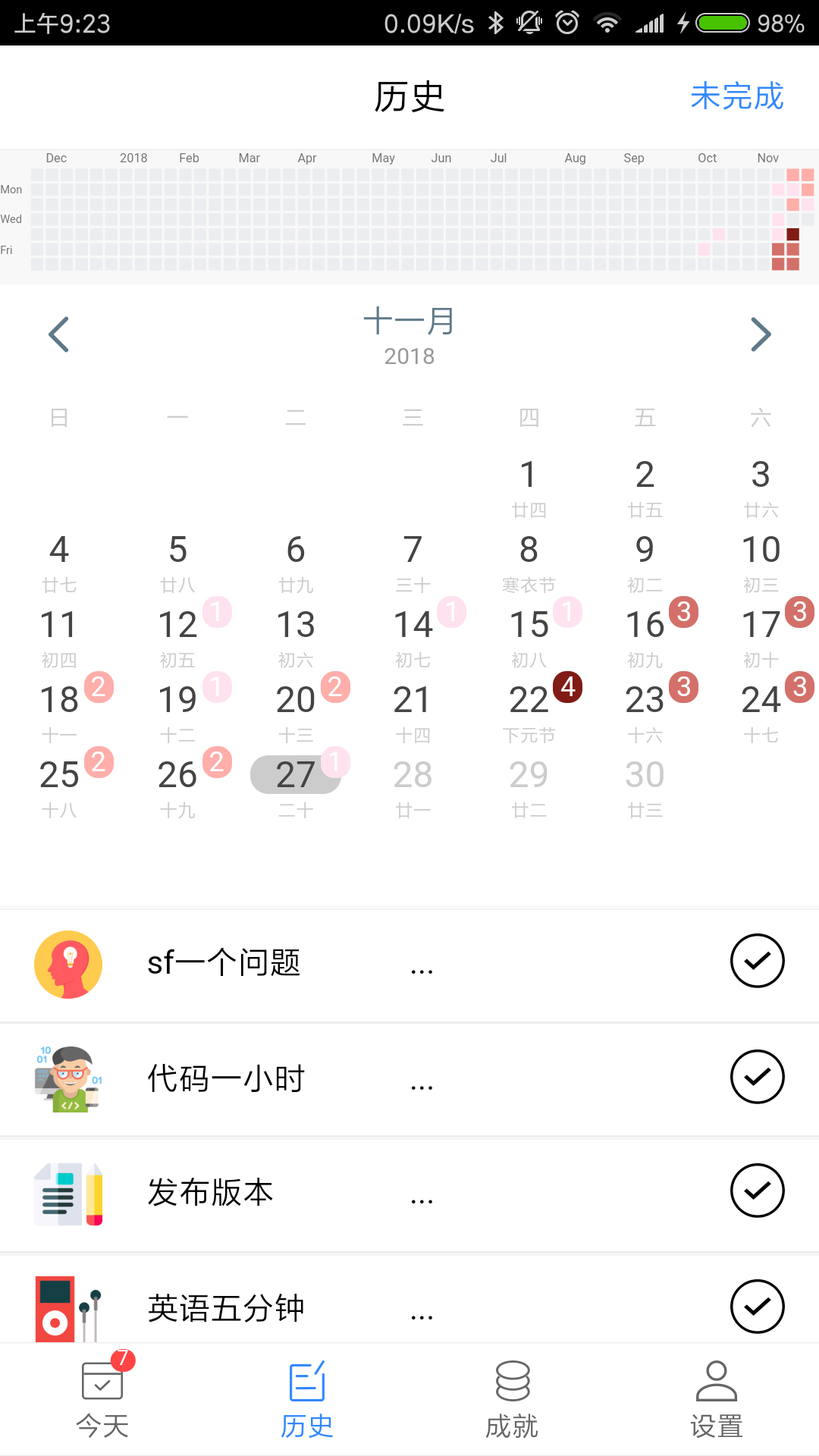Open the 未完成 filter link

pyautogui.click(x=736, y=96)
